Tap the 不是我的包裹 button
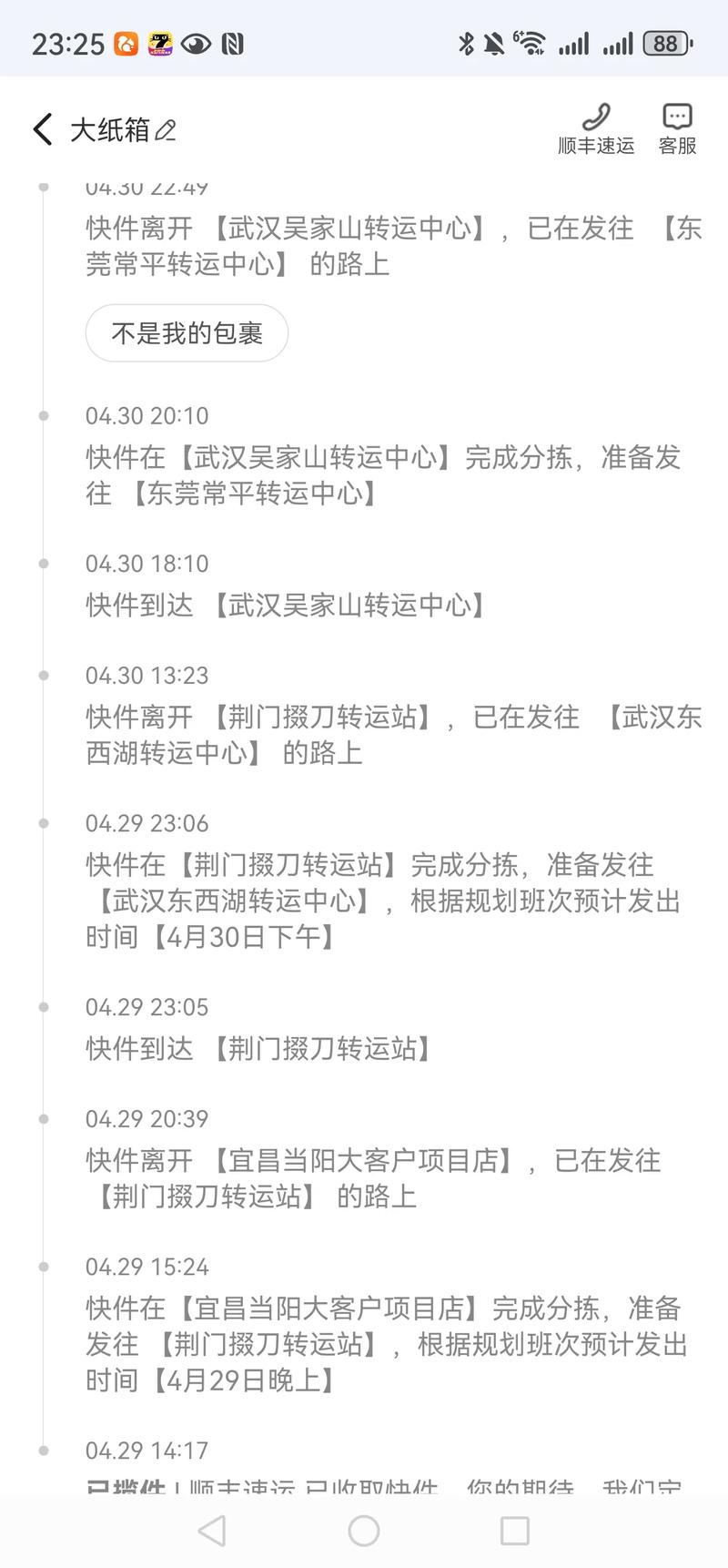 [x=186, y=333]
